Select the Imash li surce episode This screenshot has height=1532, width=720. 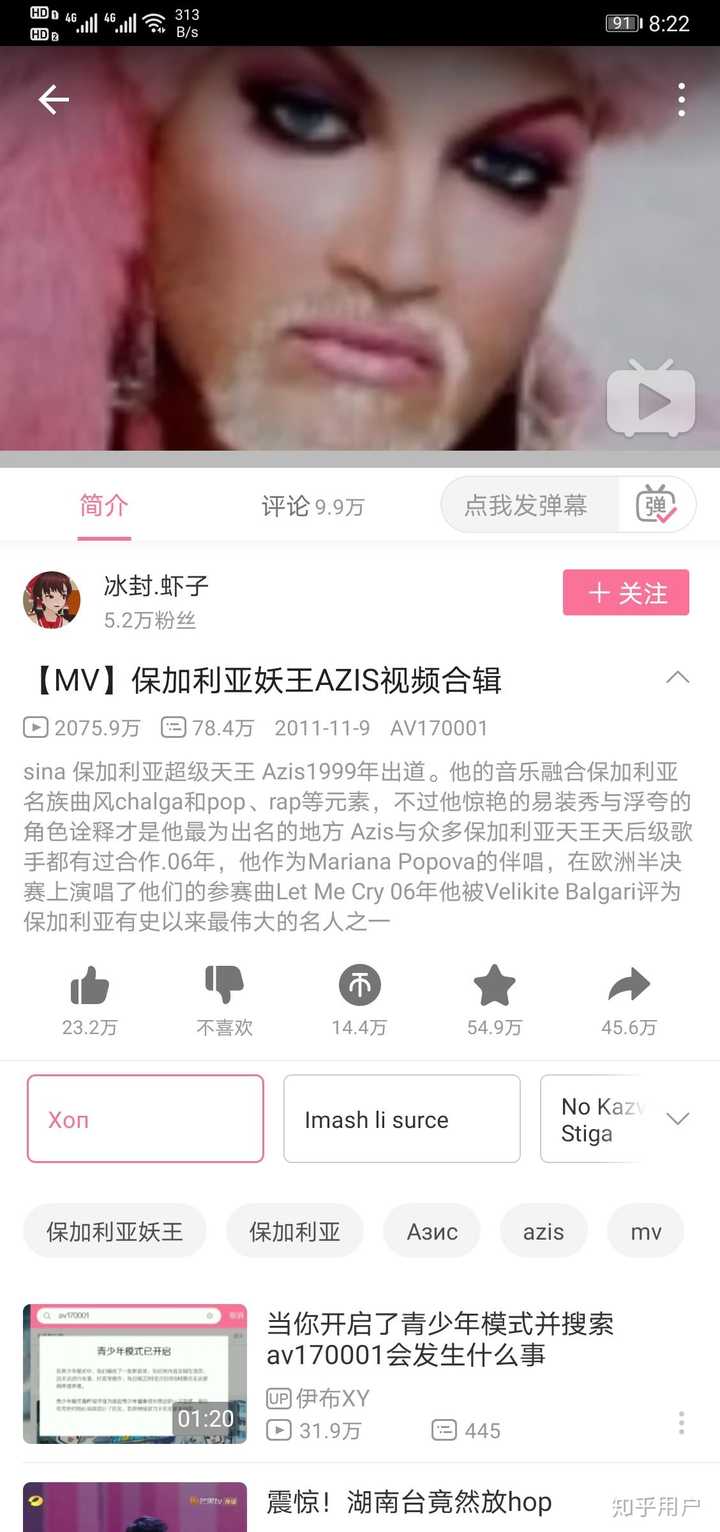click(401, 1119)
